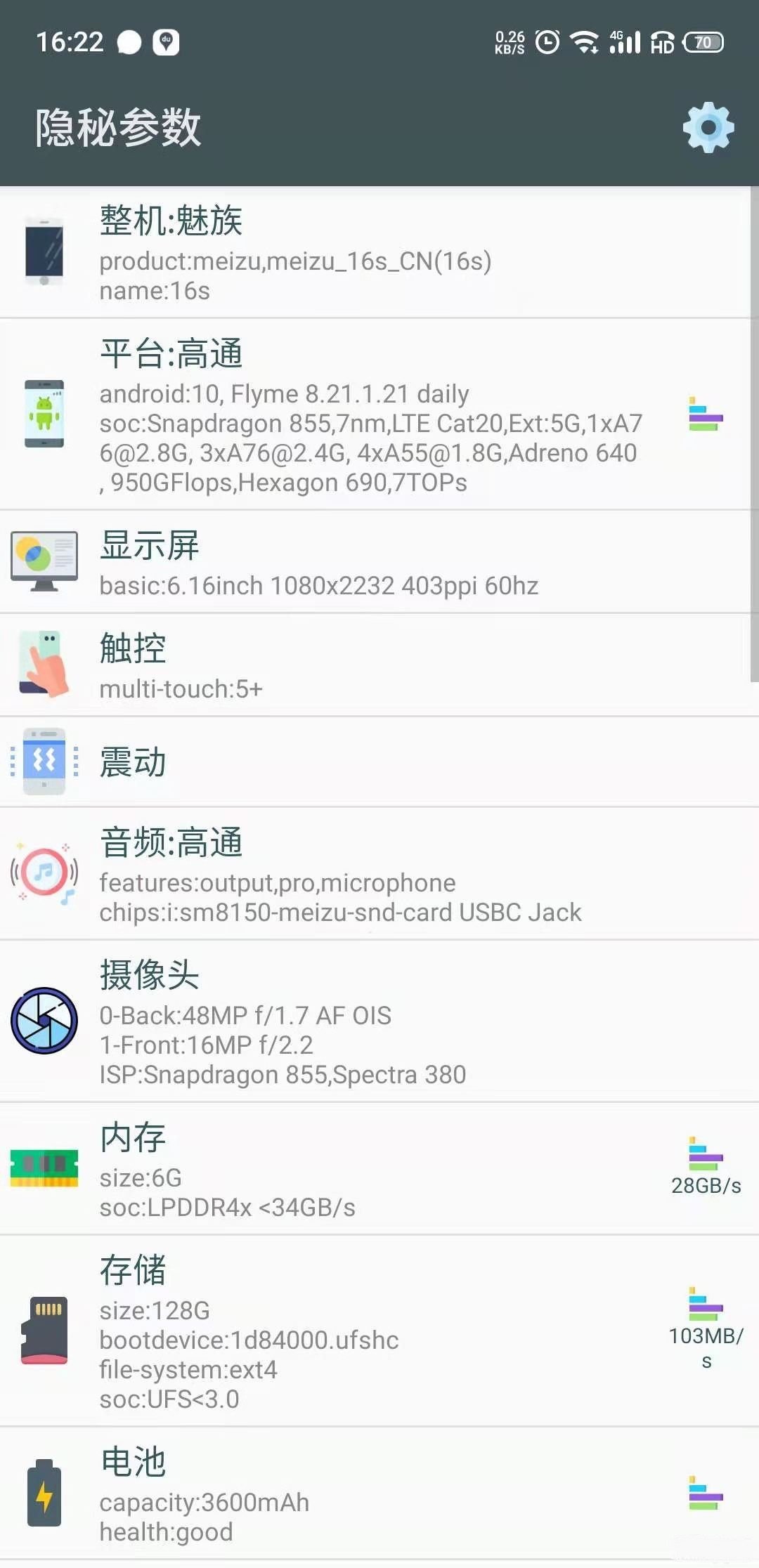Click the monitor icon next to 显示屏
759x1568 pixels.
44,558
